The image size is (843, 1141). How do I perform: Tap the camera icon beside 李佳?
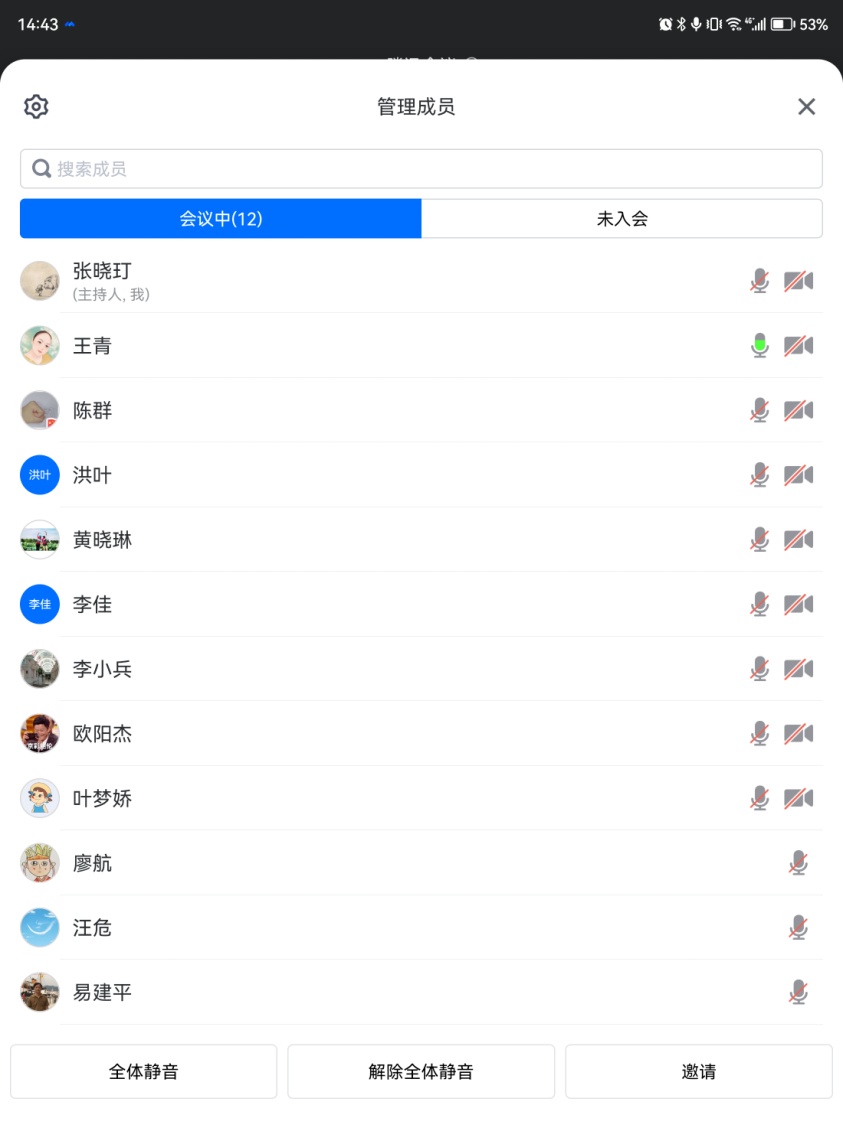(798, 605)
